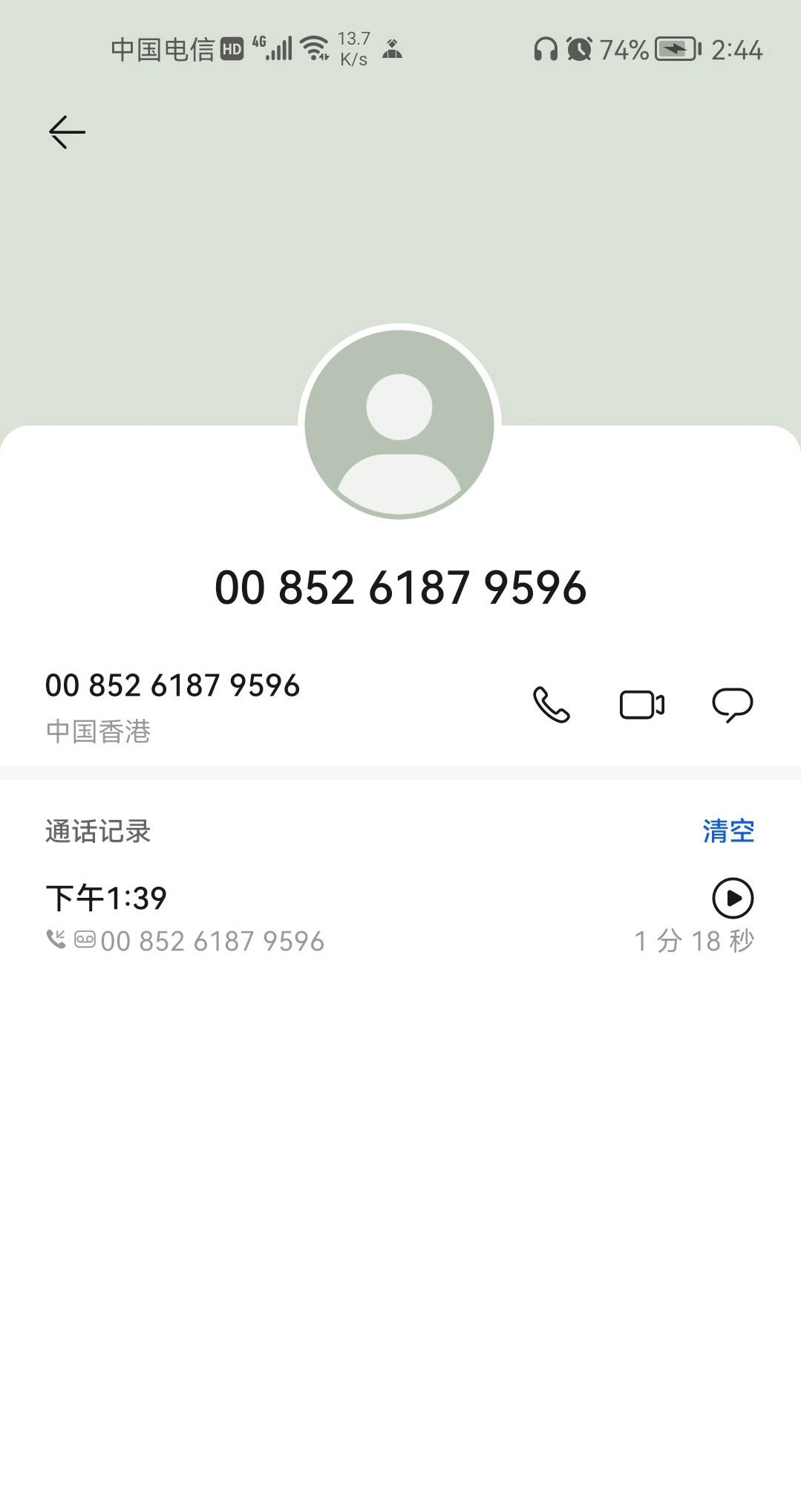
Task: Tap 清空 to clear call history
Action: pos(728,830)
